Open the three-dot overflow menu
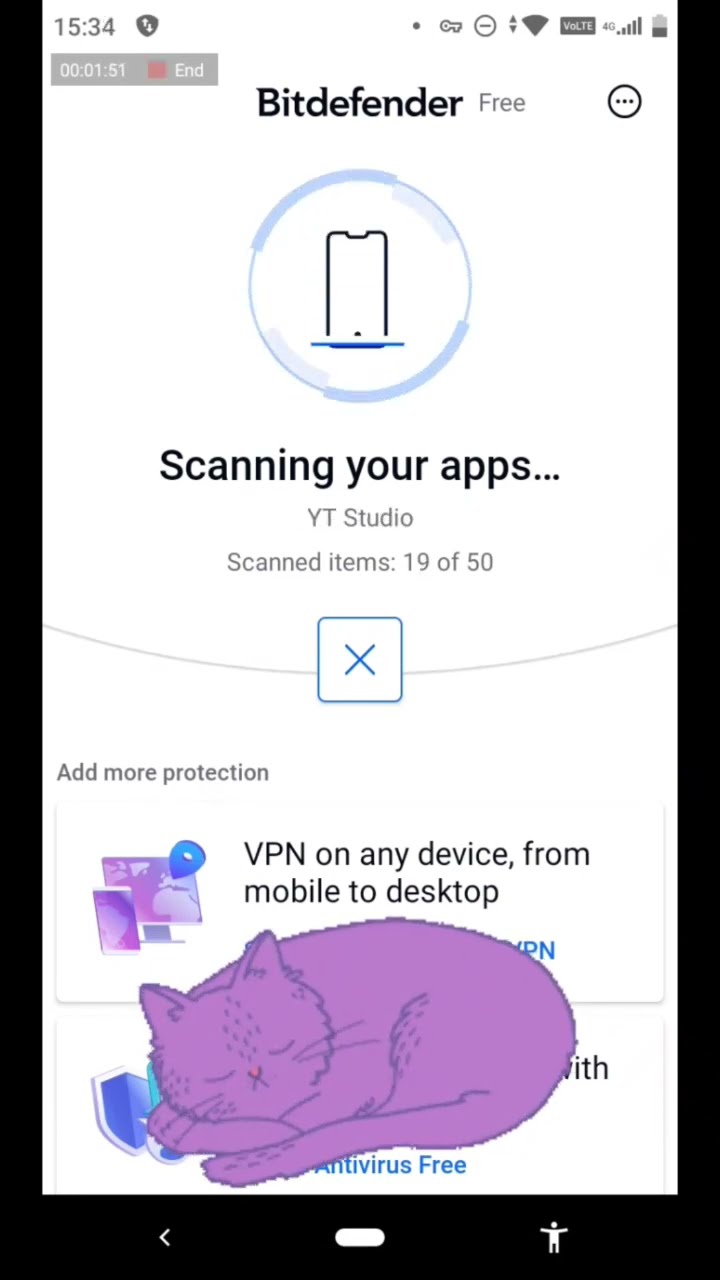720x1280 pixels. (624, 102)
